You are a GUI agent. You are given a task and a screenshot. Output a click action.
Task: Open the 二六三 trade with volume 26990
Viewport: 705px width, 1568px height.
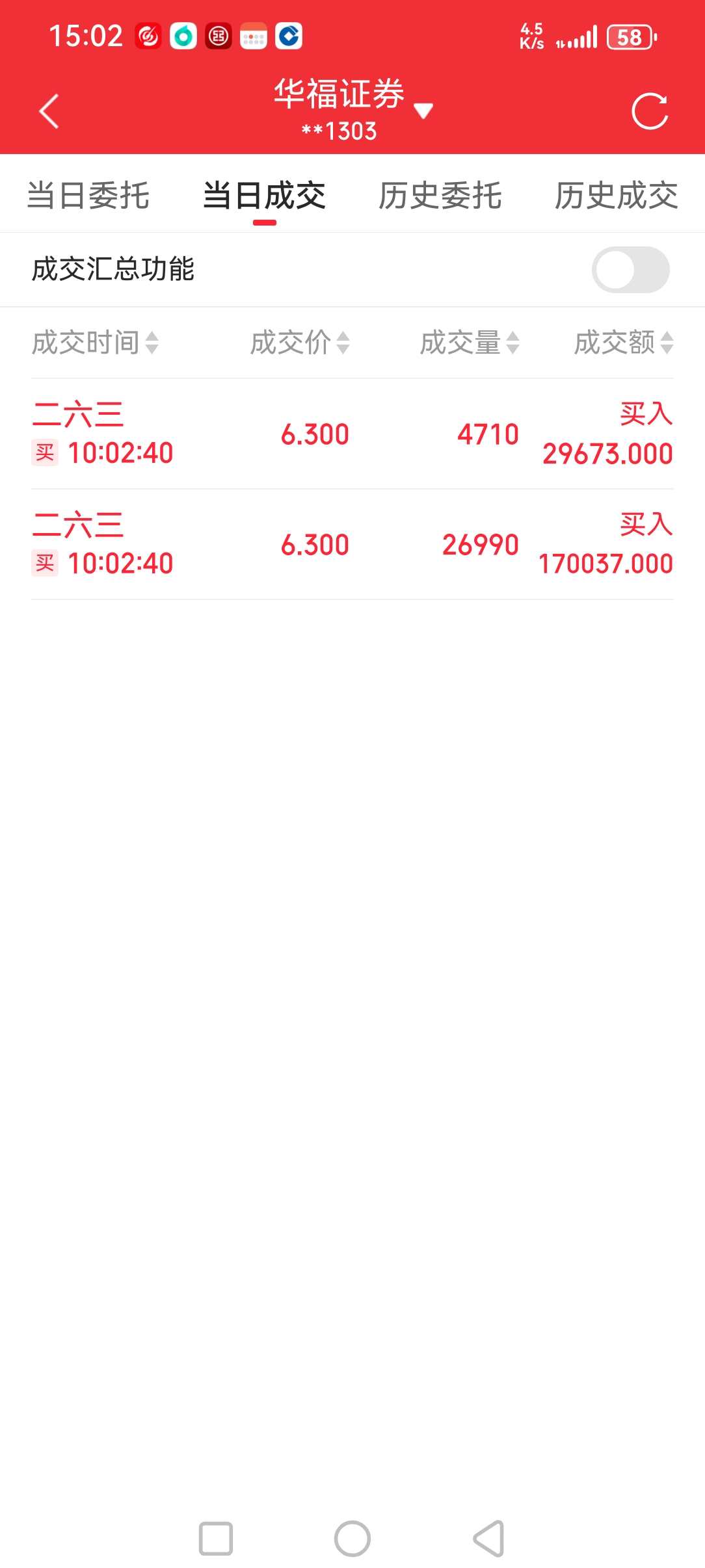[352, 544]
